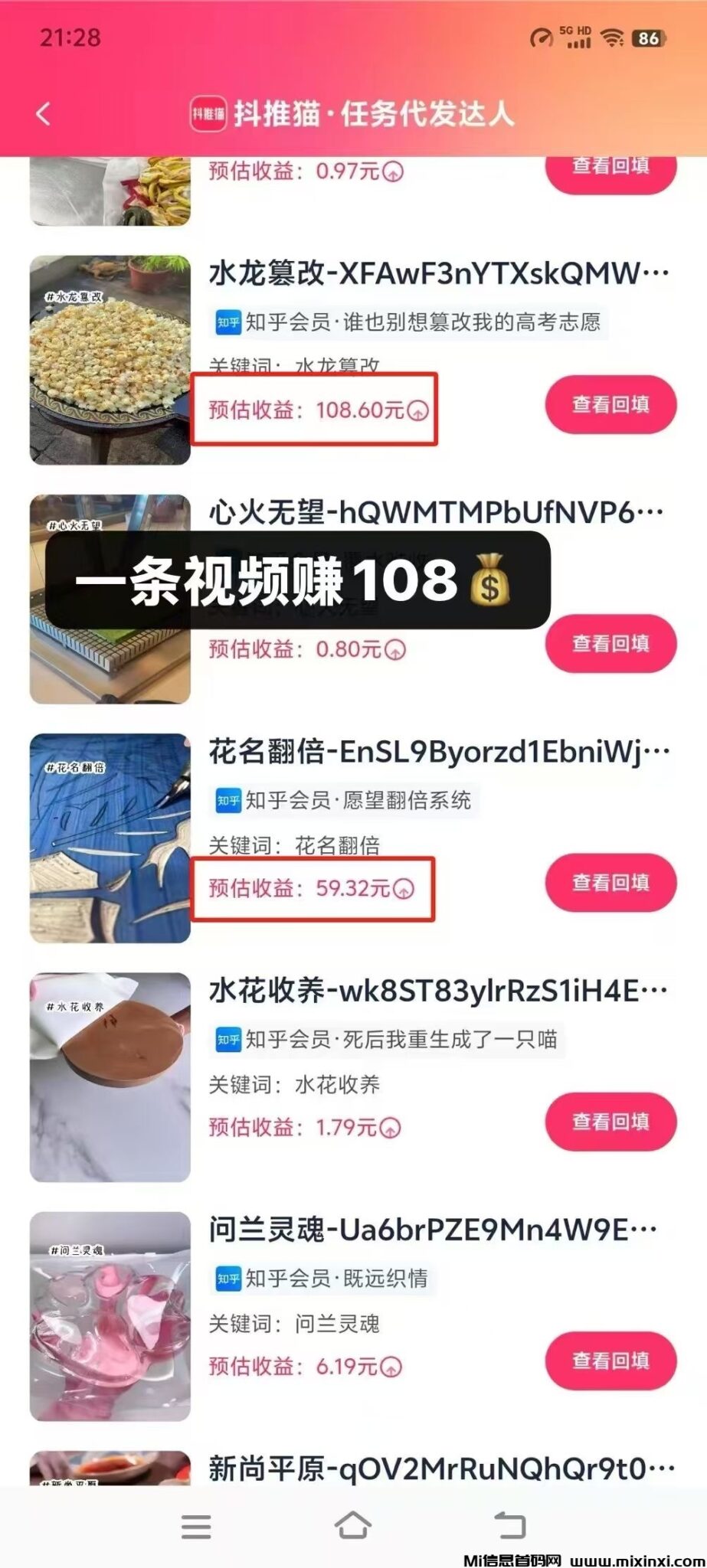Screen dimensions: 707x1568
Task: Tap earnings info icon beside 59.32元
Action: [403, 889]
